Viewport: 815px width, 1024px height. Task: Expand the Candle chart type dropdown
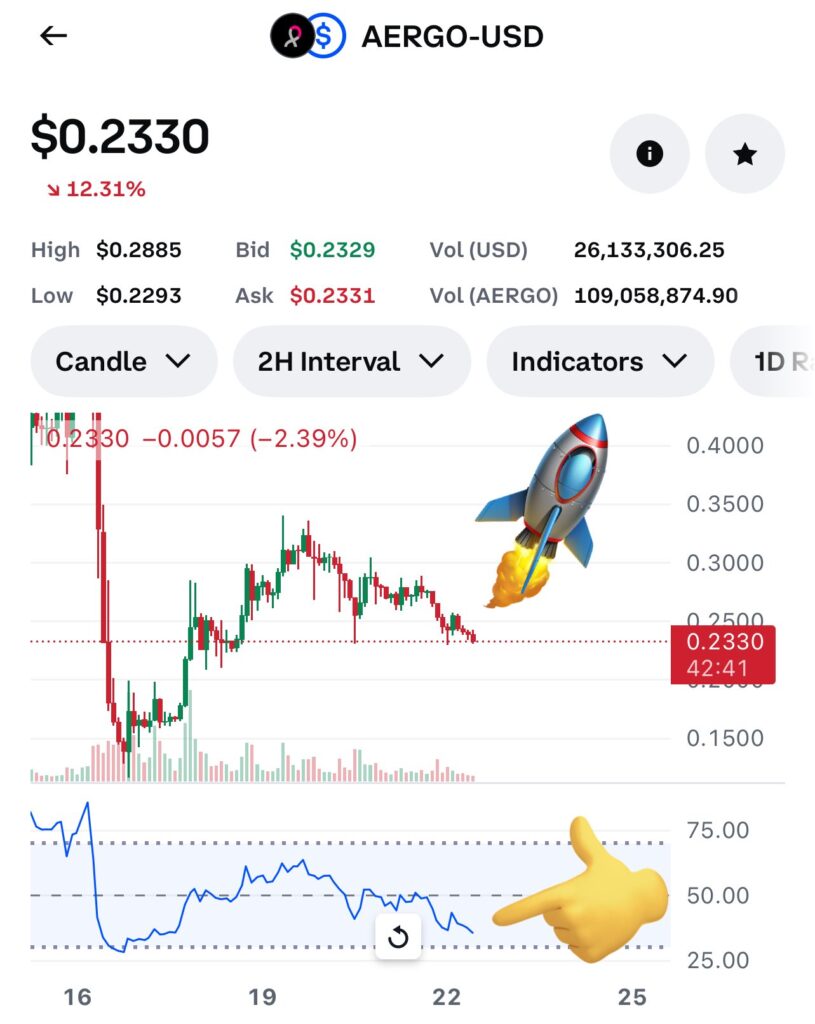pyautogui.click(x=123, y=361)
